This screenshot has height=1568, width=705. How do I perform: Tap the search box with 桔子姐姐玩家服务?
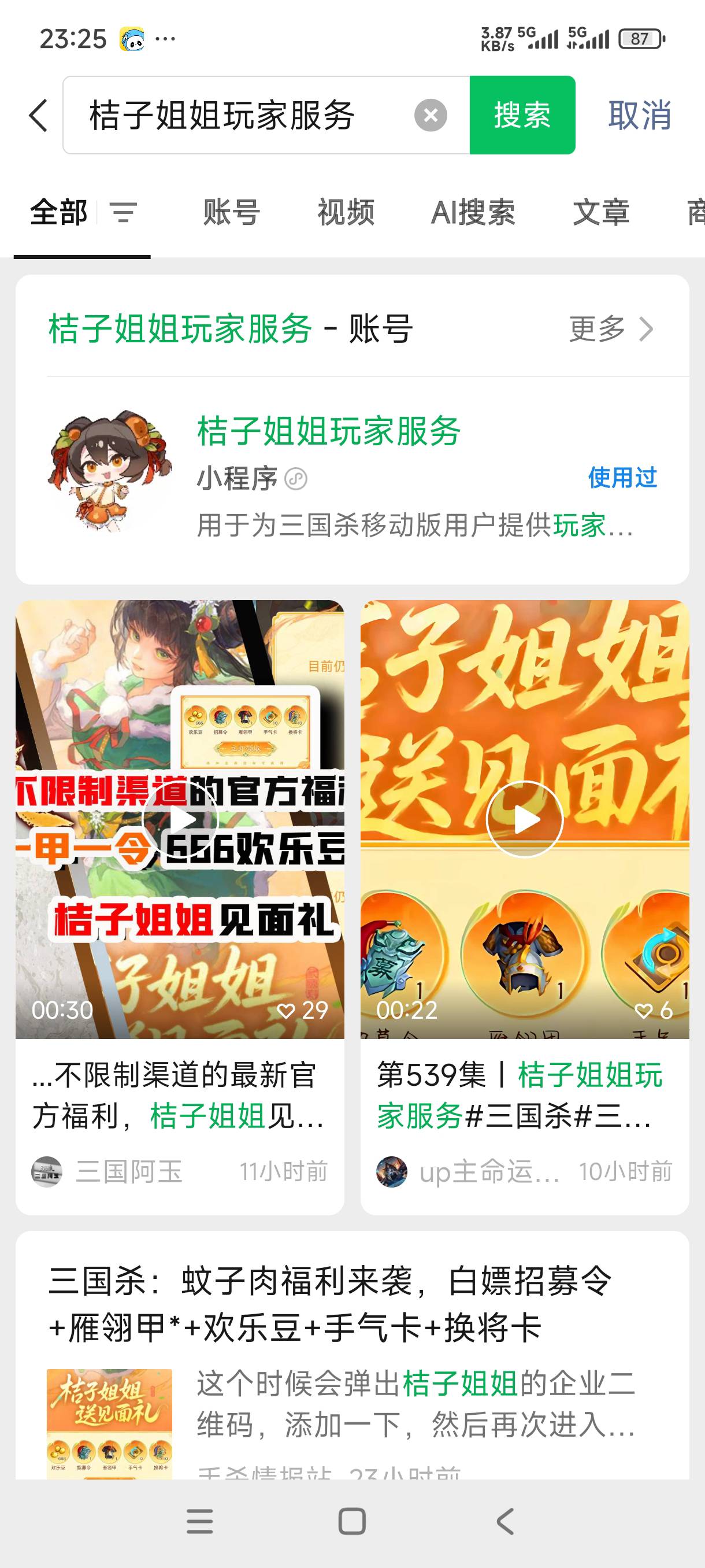point(243,116)
